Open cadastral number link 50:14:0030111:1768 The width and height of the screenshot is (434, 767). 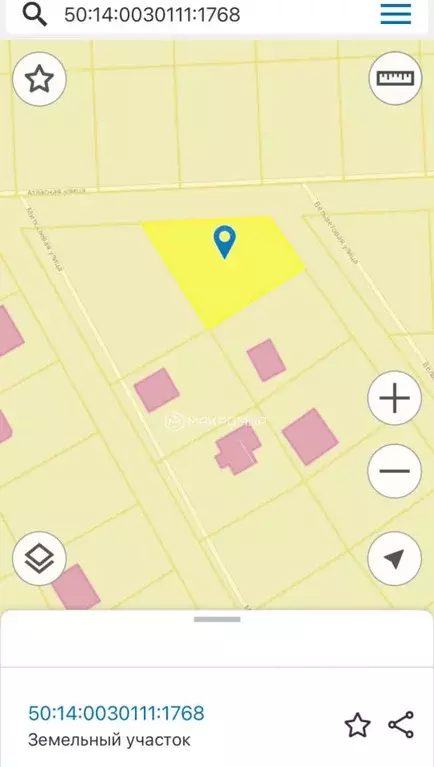point(116,713)
